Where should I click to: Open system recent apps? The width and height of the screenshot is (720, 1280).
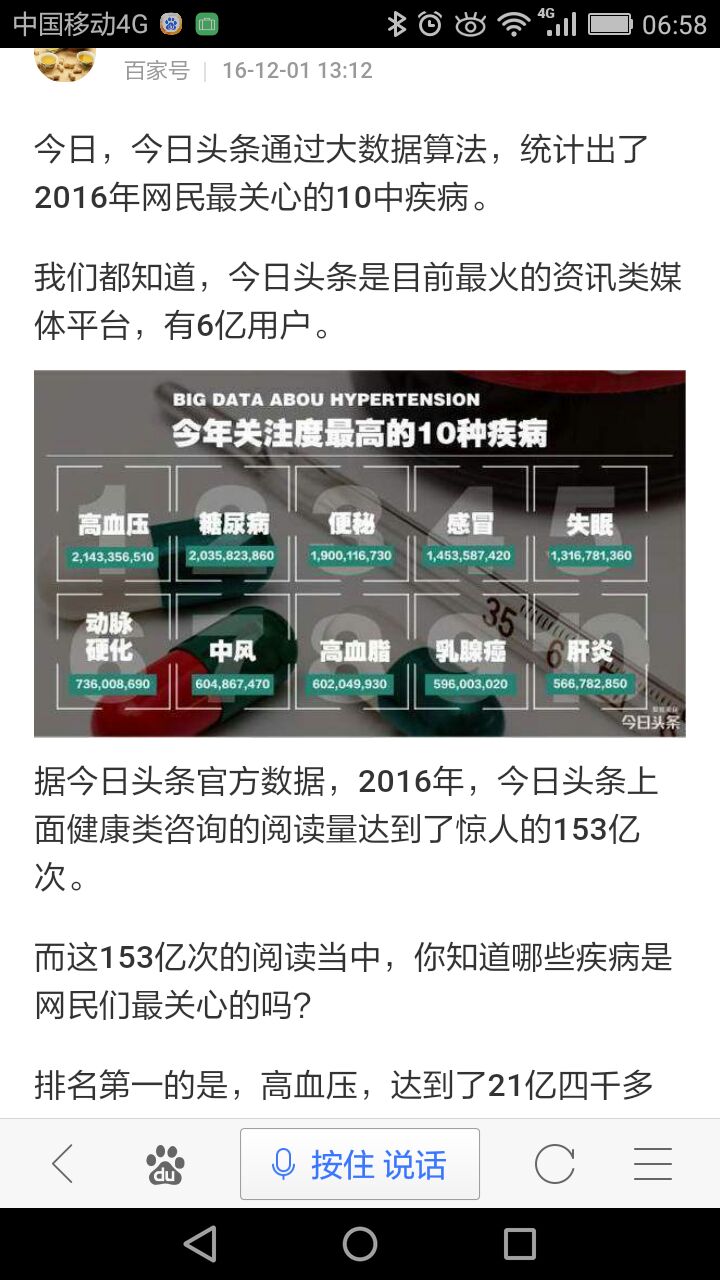(520, 1244)
